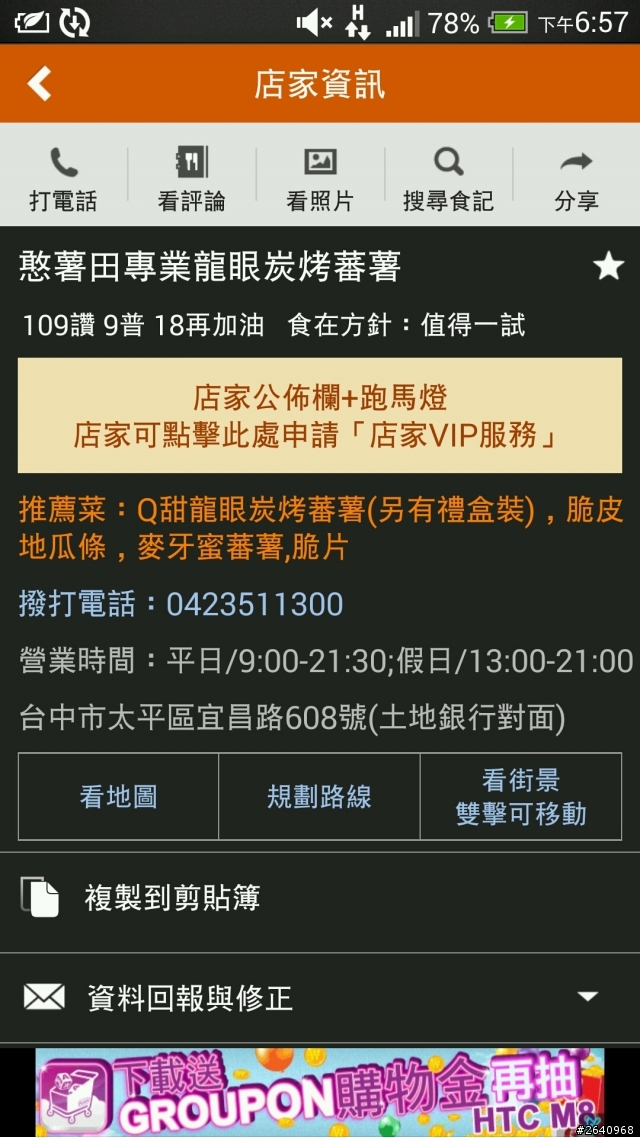Share this store via 分享
Viewport: 640px width, 1138px height.
pyautogui.click(x=576, y=178)
